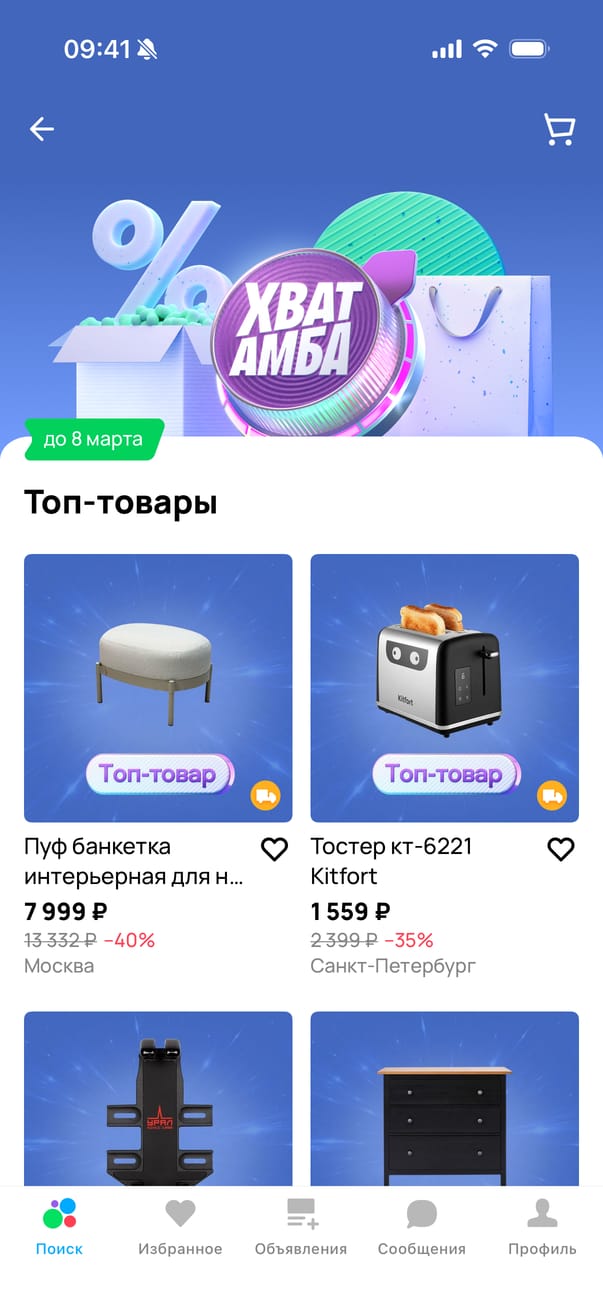Open the Пуф банкетка product card
Screen dimensions: 603x1311
tap(158, 688)
